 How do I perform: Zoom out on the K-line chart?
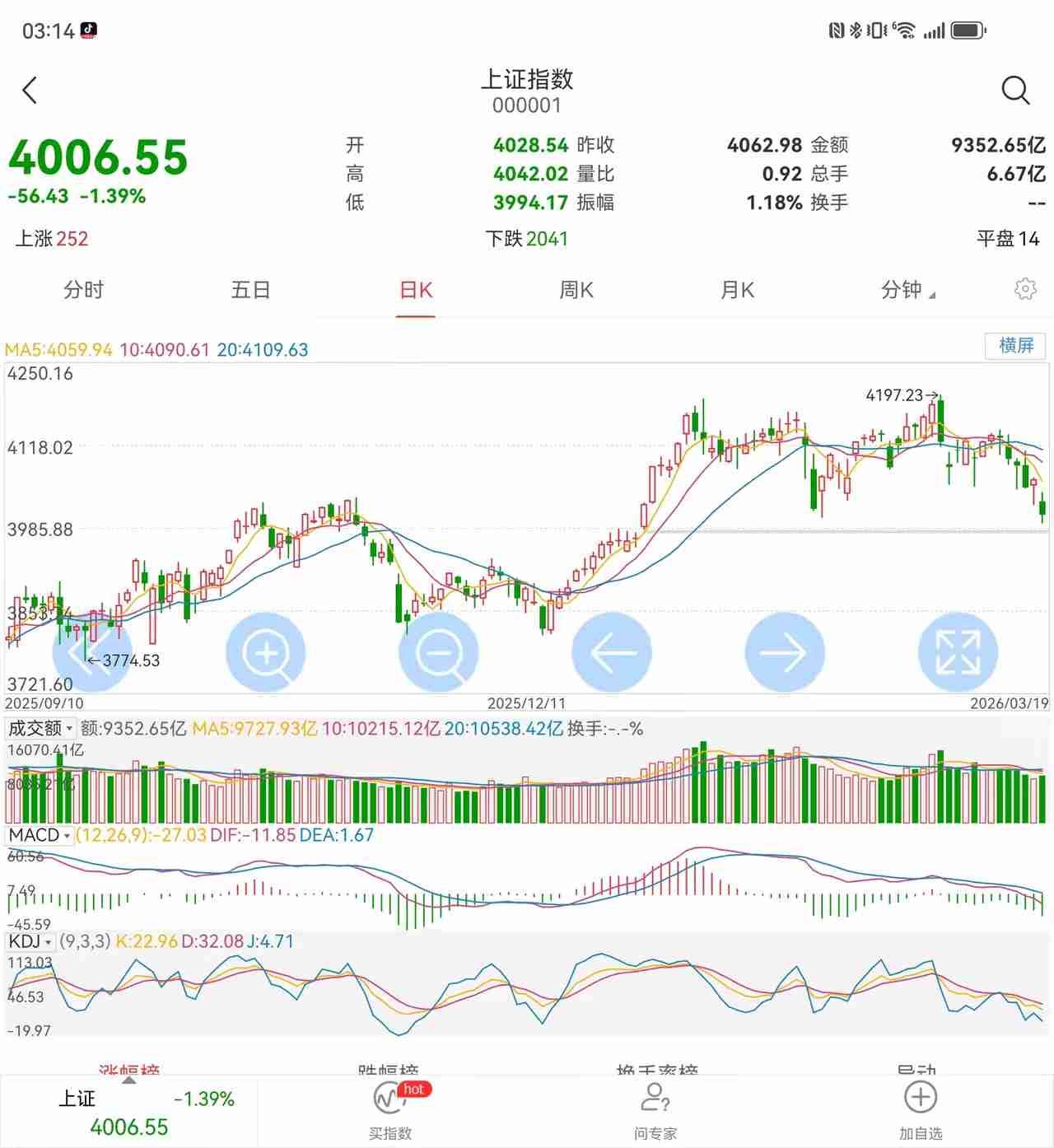tap(439, 651)
